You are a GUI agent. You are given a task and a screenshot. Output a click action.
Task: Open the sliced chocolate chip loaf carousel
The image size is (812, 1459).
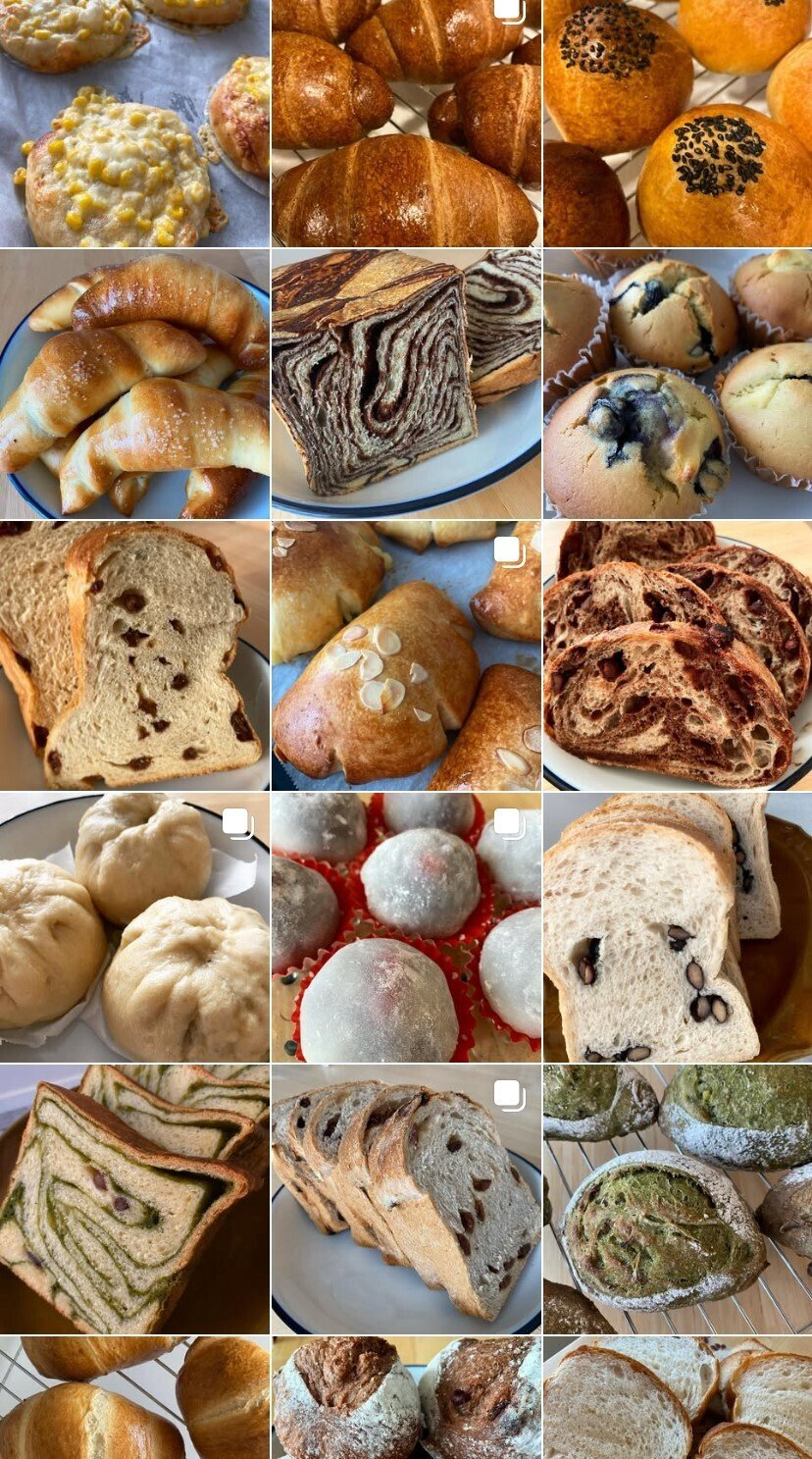pos(406,1199)
